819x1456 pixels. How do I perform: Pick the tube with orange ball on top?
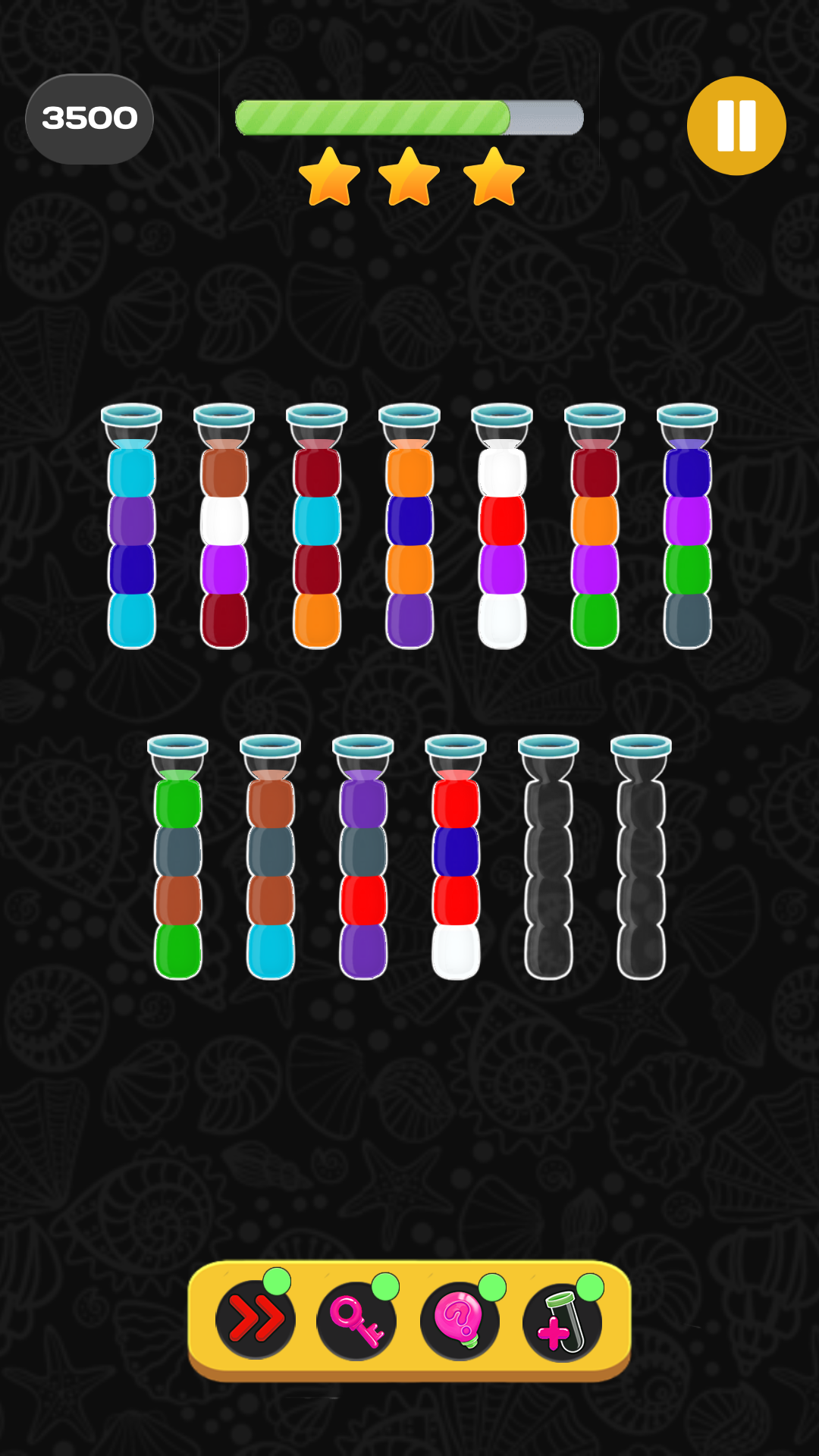[x=409, y=531]
